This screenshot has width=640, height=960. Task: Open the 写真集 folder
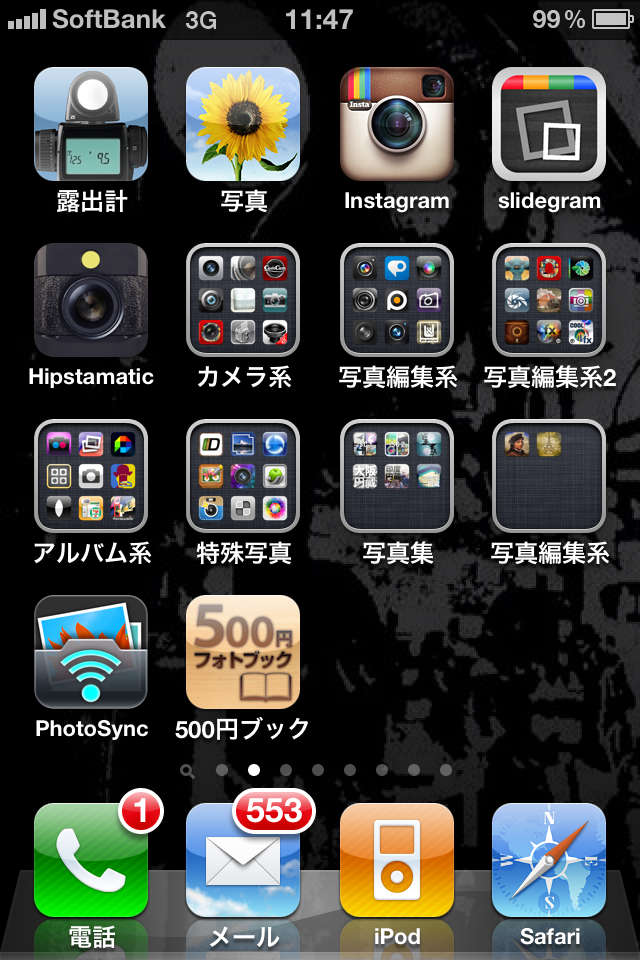396,476
